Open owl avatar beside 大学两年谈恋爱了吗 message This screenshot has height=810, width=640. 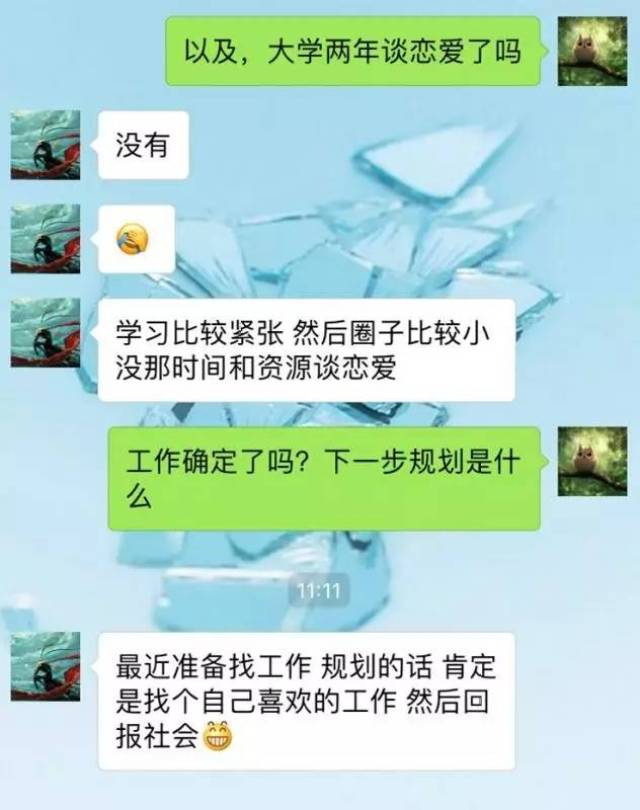[x=592, y=51]
